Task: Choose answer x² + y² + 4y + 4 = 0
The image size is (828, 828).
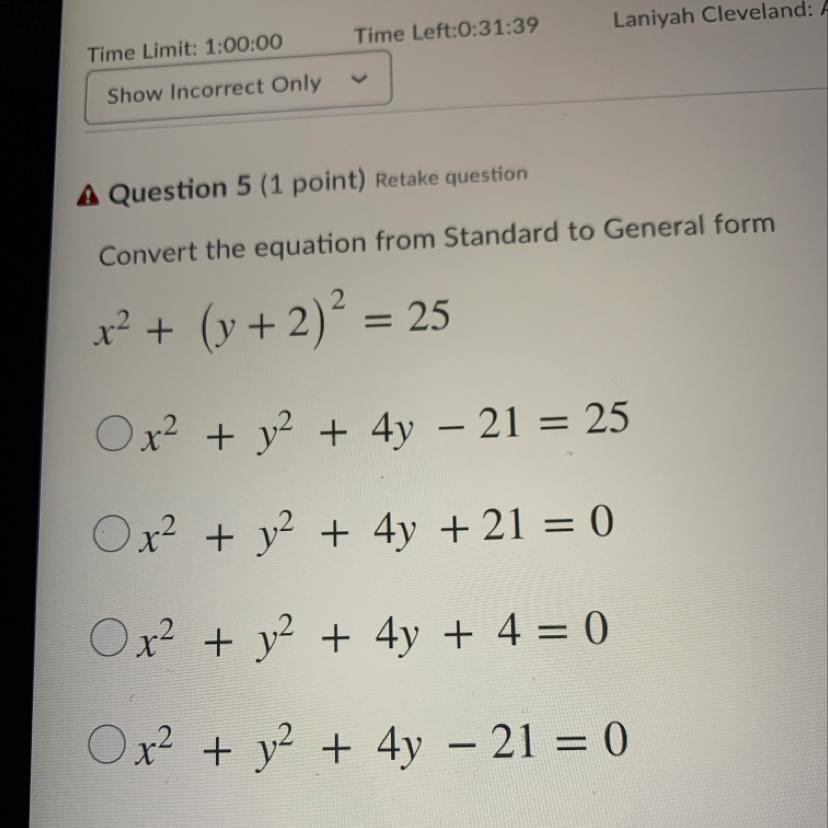Action: pos(109,637)
